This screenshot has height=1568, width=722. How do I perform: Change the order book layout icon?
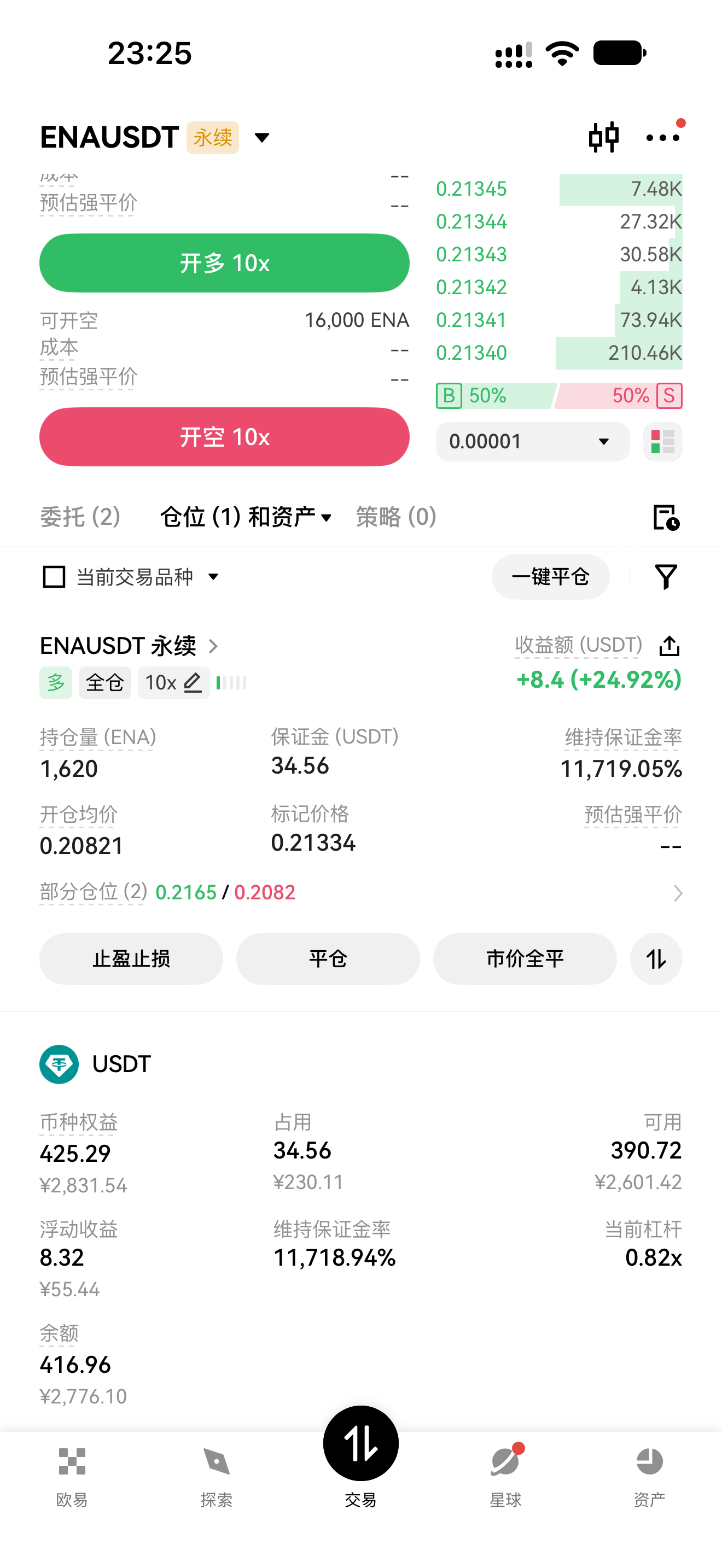(x=663, y=441)
